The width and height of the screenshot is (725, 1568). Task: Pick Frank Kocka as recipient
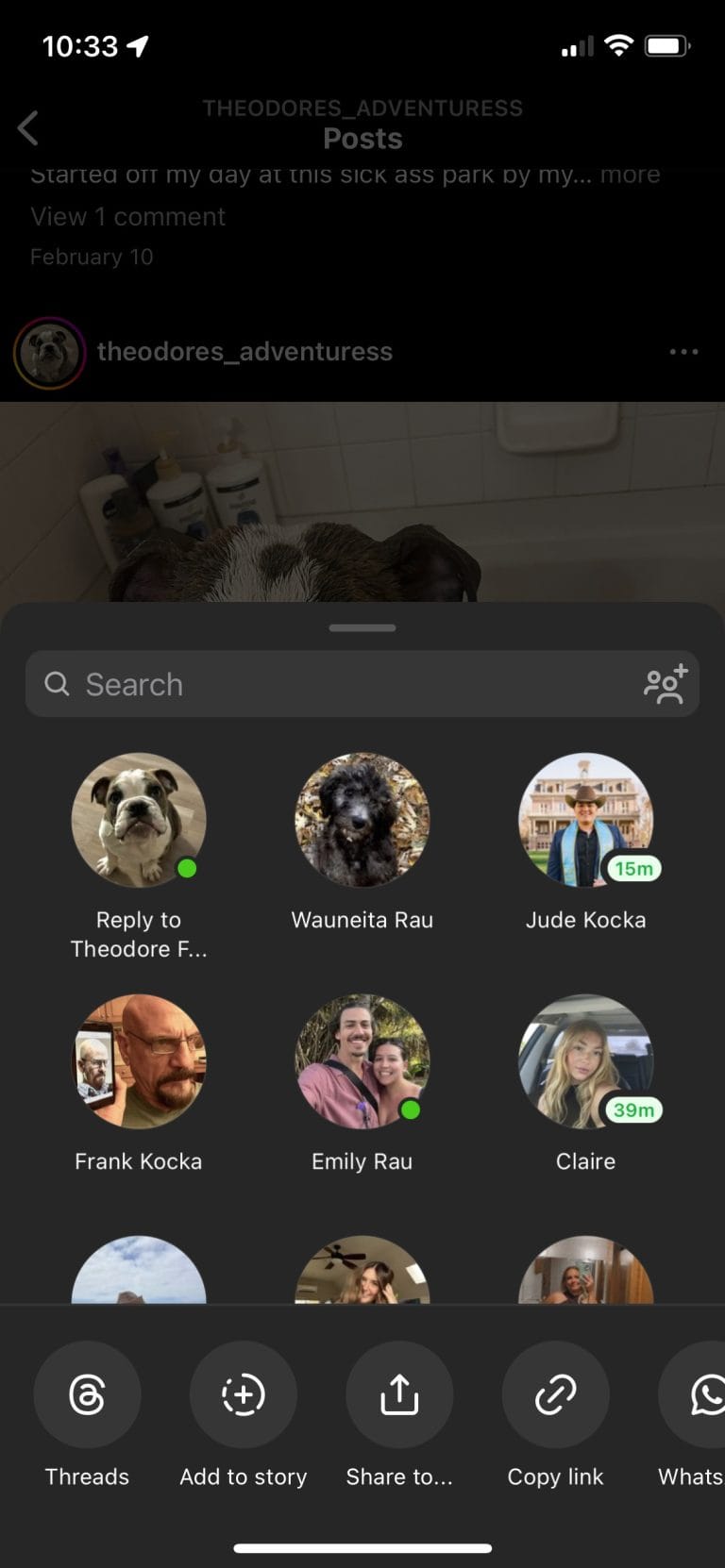point(139,1061)
